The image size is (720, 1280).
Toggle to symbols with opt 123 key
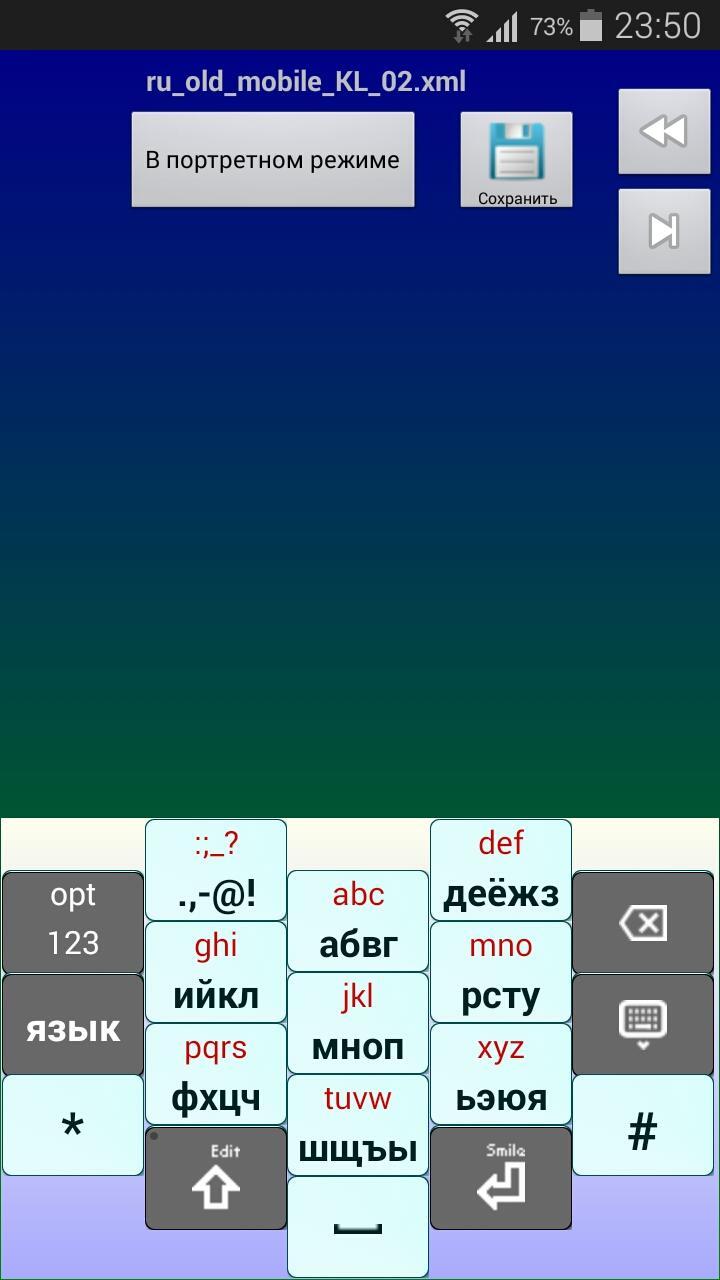pyautogui.click(x=72, y=920)
